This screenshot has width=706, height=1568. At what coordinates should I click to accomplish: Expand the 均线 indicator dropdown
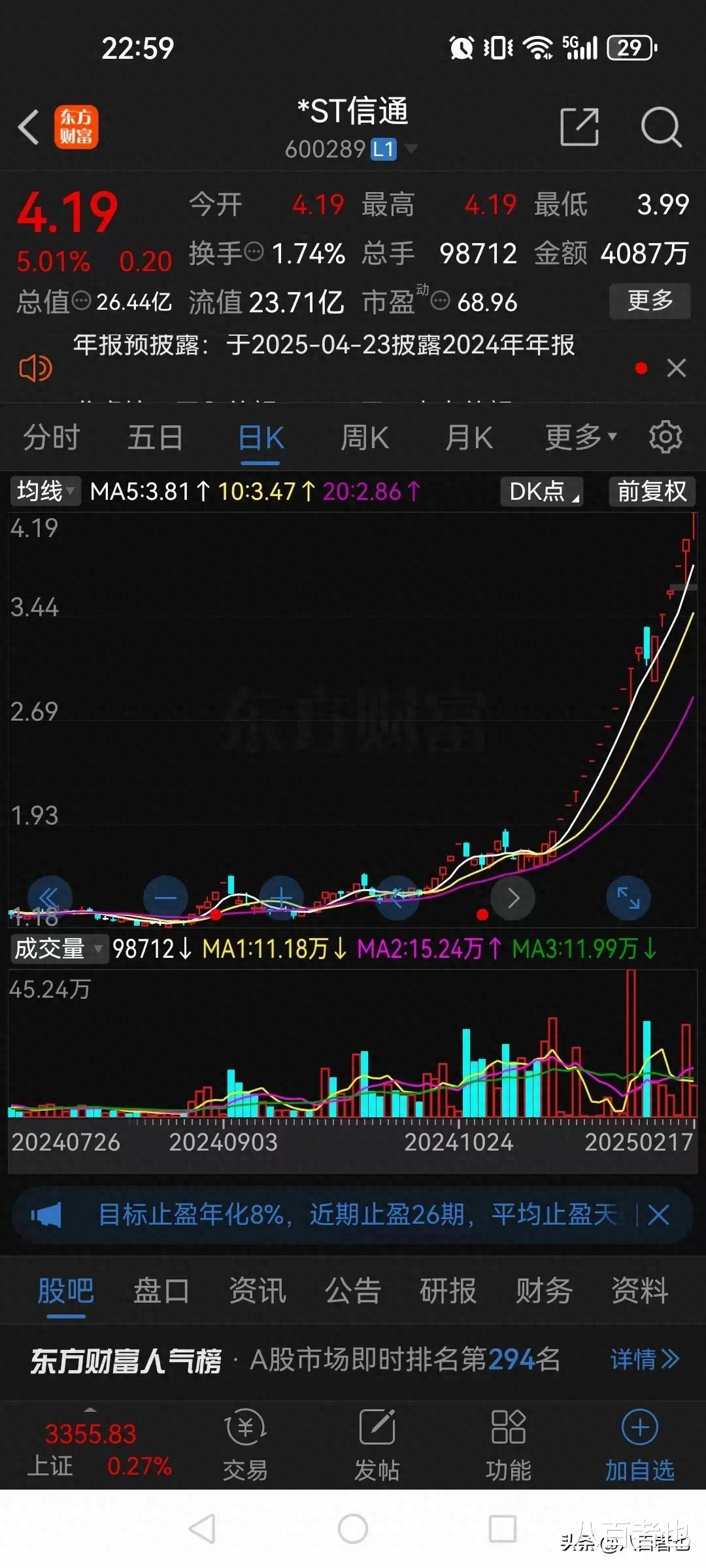pyautogui.click(x=45, y=491)
